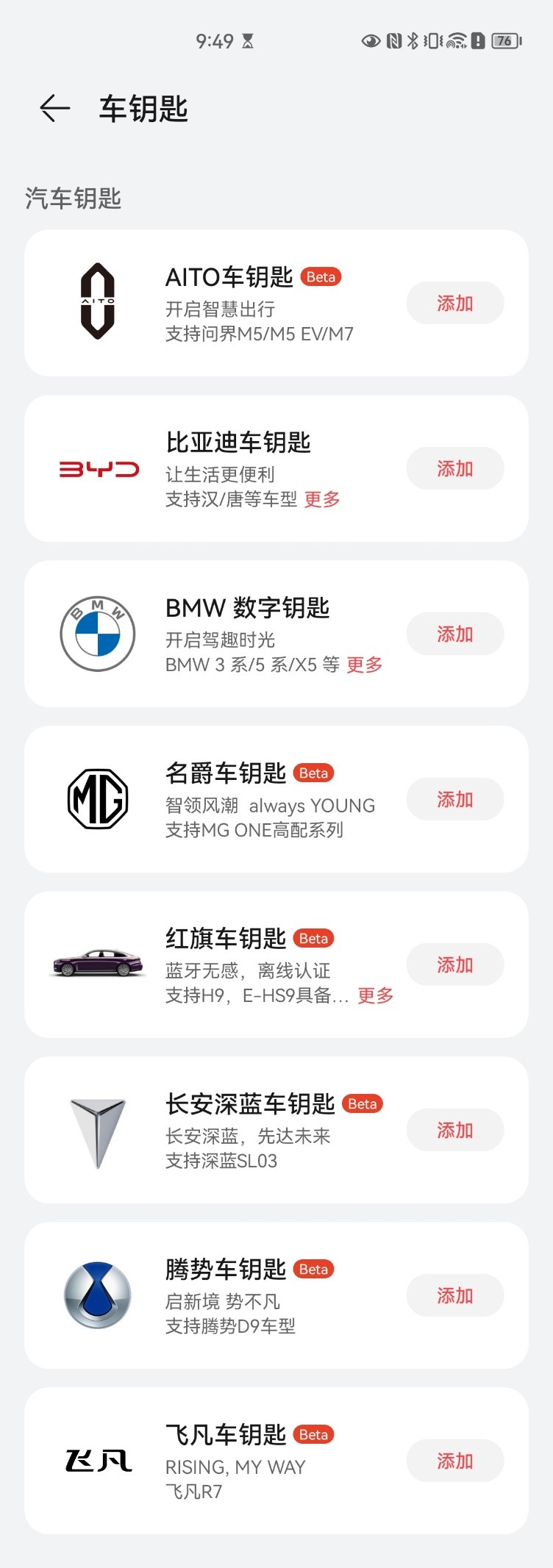Viewport: 553px width, 1568px height.
Task: Tap the AITO brand logo
Action: (99, 301)
